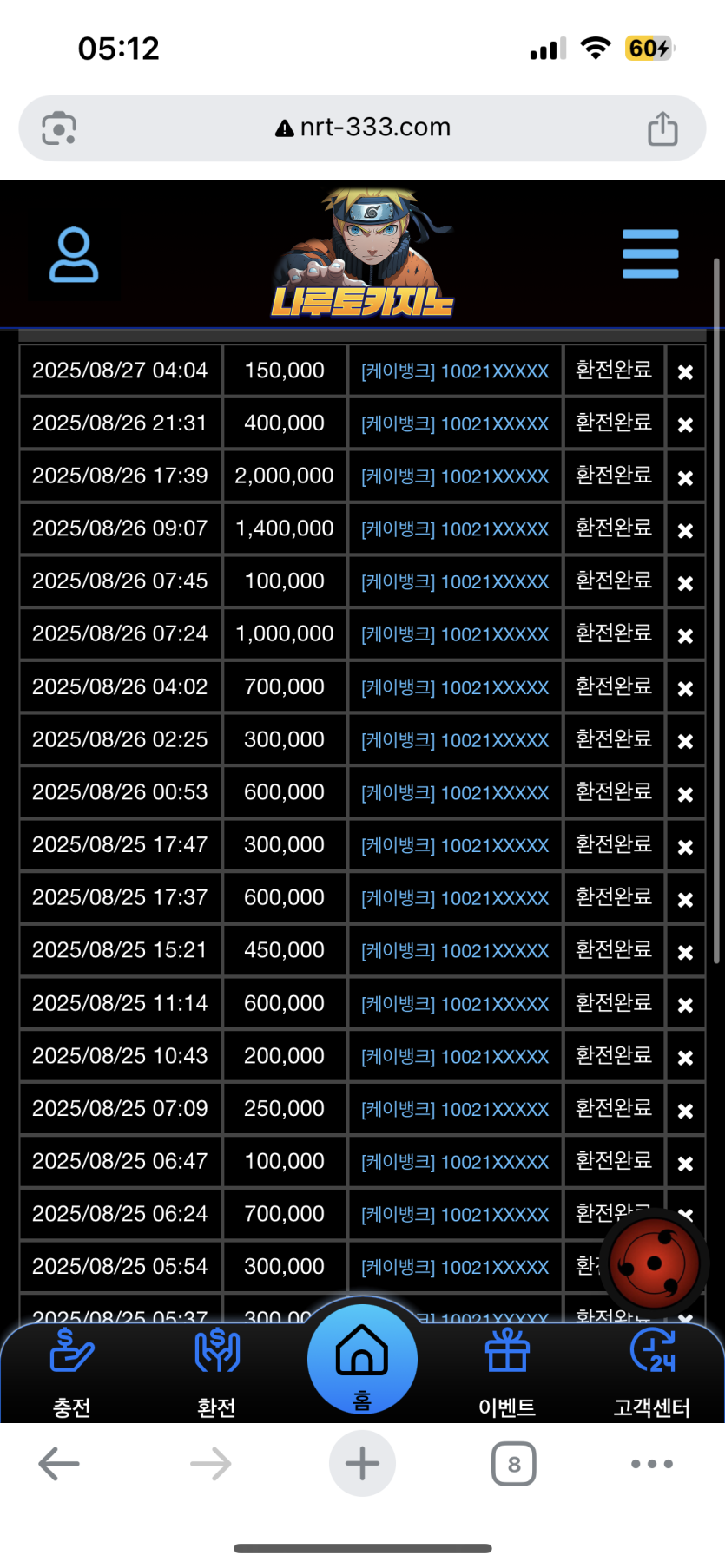Share this page from the address bar

[662, 128]
